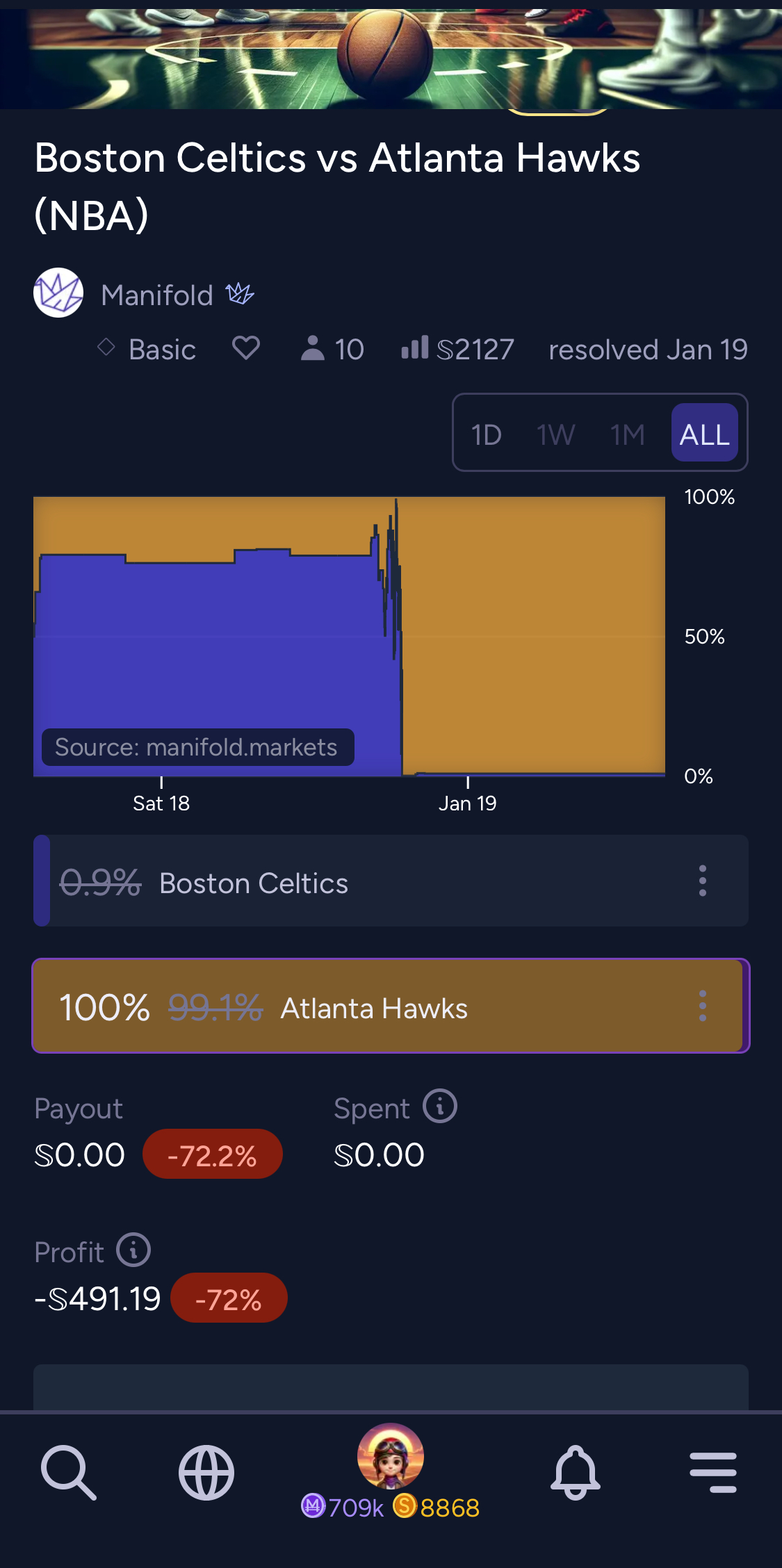Open the hamburger menu
The width and height of the screenshot is (782, 1568).
pos(713,1472)
